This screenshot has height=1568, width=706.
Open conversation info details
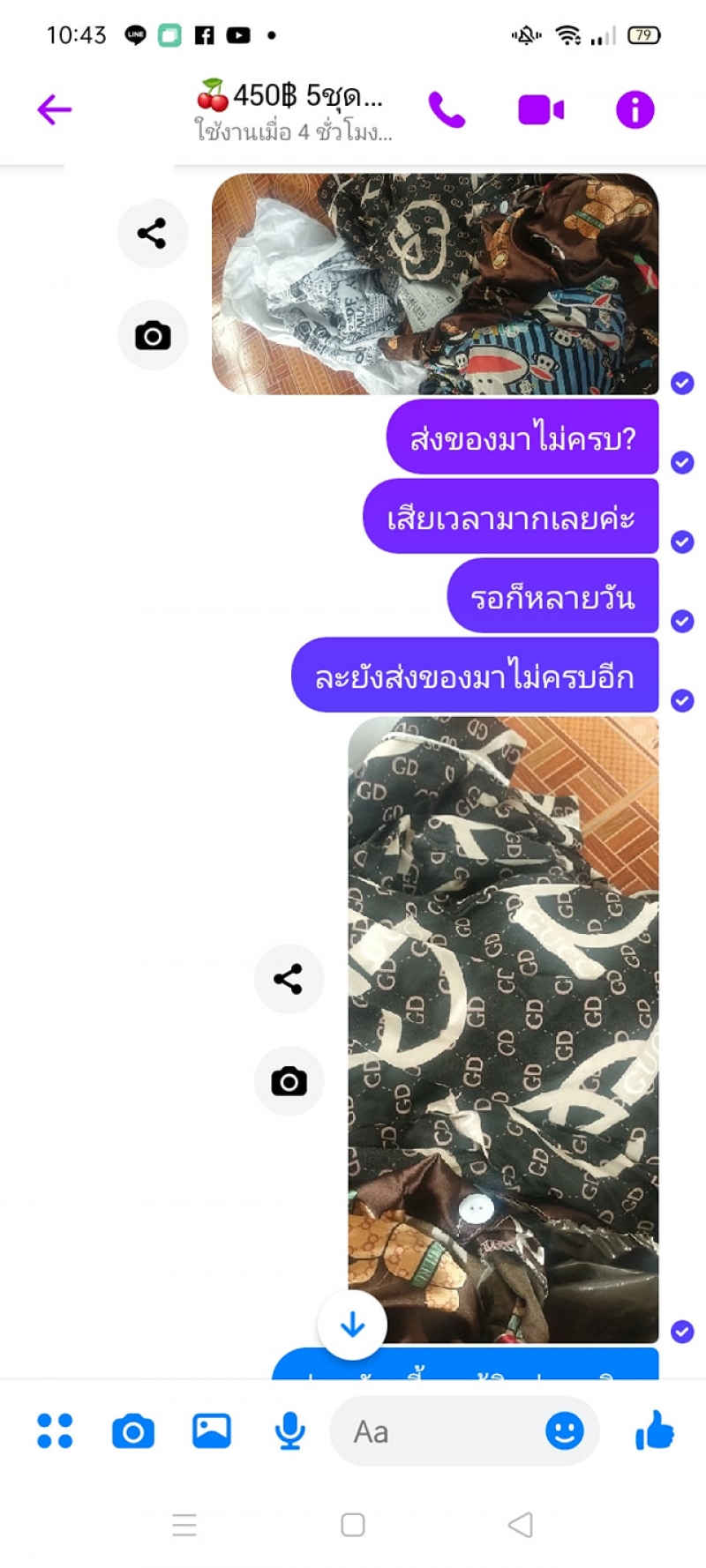click(x=635, y=110)
